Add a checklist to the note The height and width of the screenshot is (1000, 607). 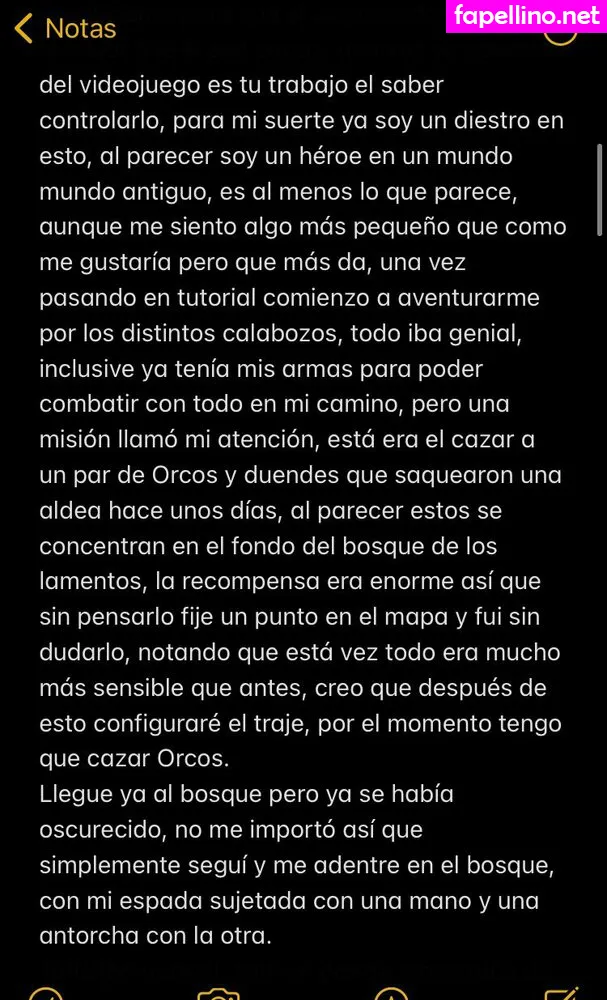tap(46, 992)
